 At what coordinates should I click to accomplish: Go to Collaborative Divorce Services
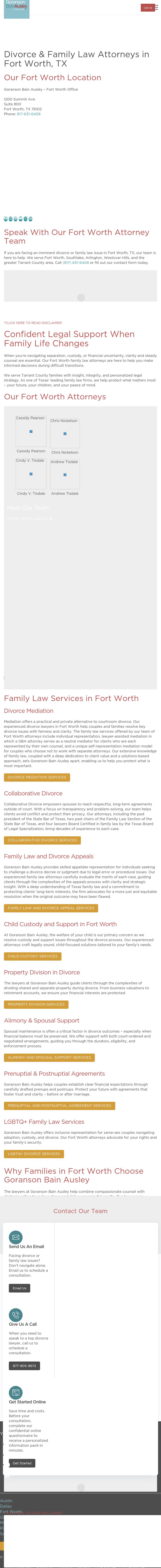point(43,840)
